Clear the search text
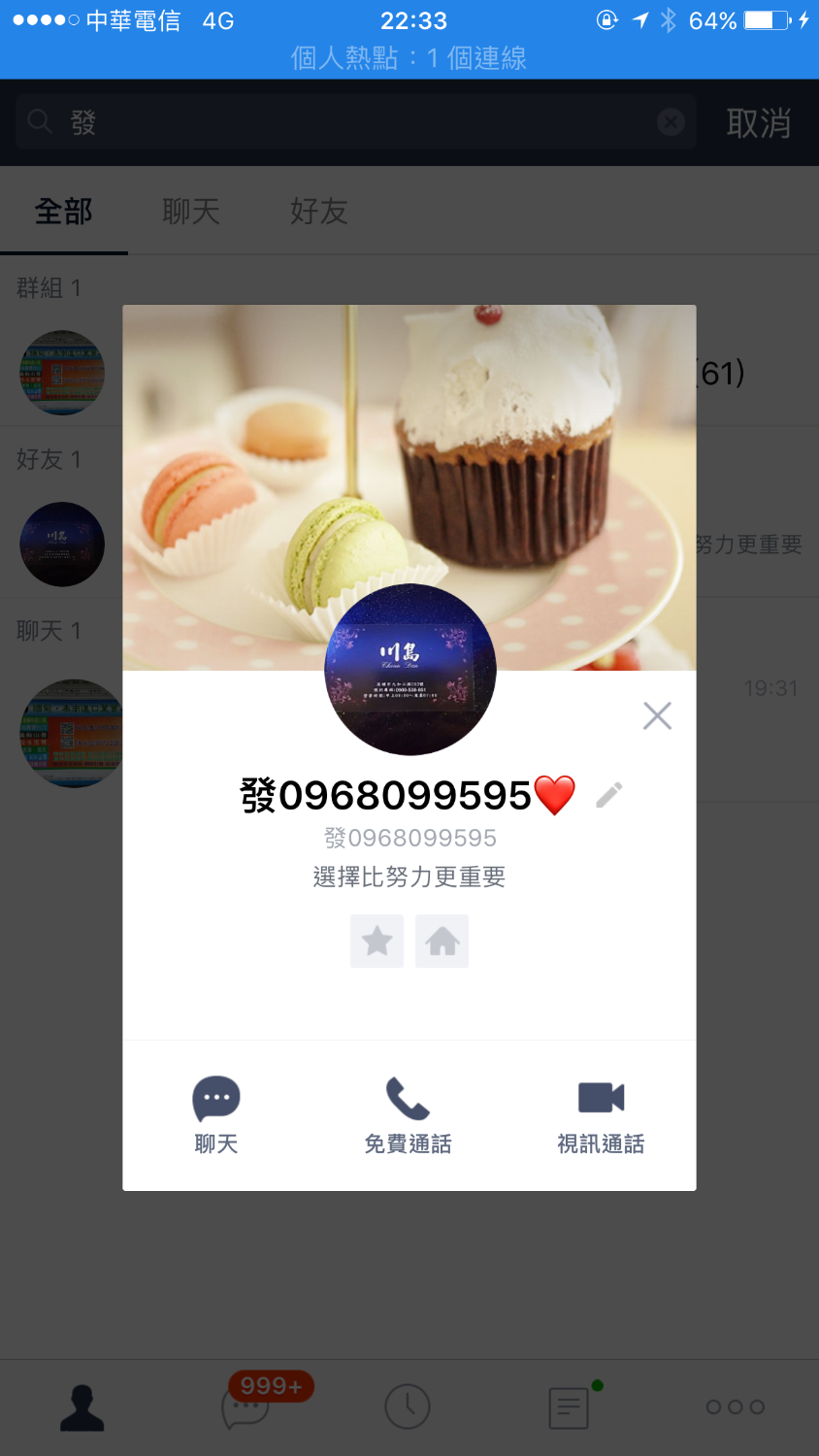The width and height of the screenshot is (819, 1456). click(671, 122)
